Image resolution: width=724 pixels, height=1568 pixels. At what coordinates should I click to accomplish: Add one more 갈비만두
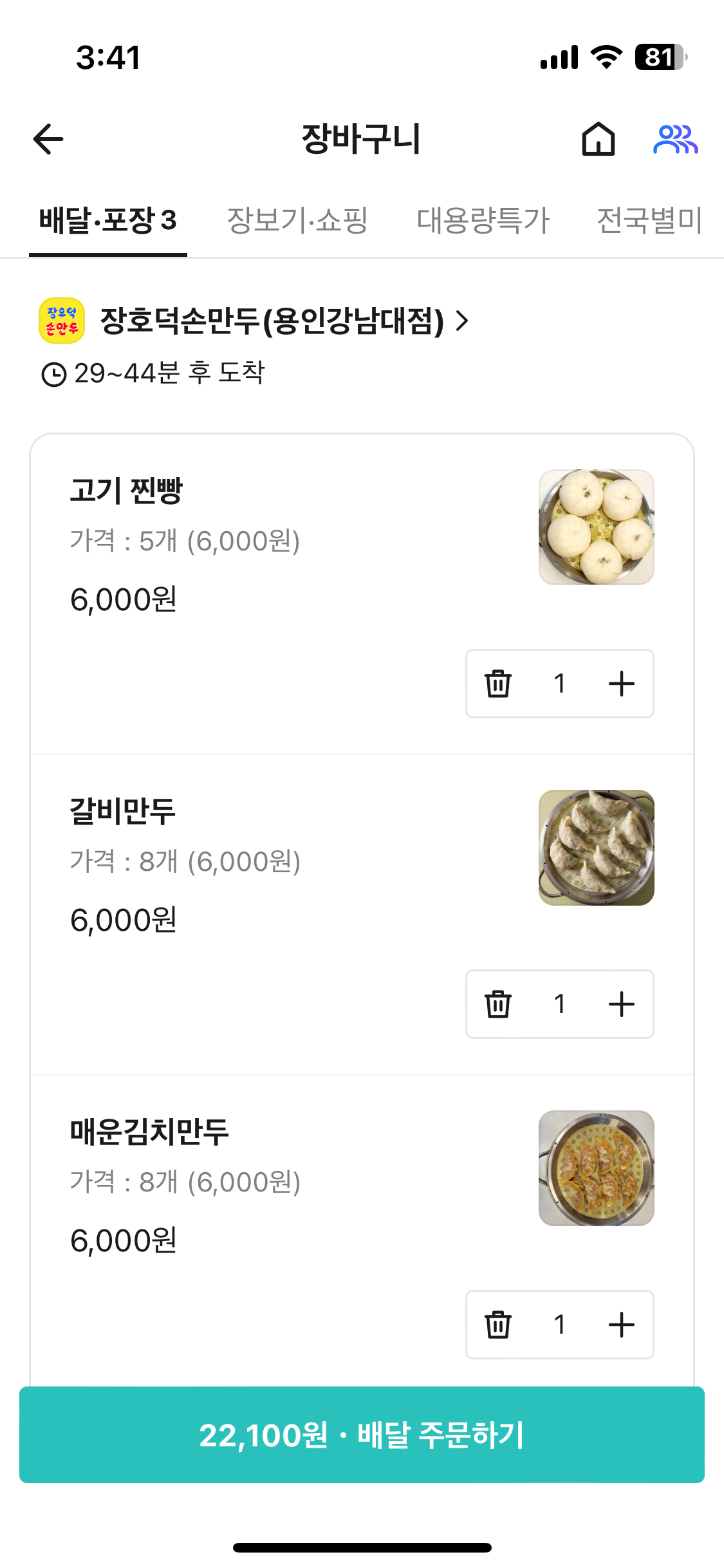coord(622,1004)
